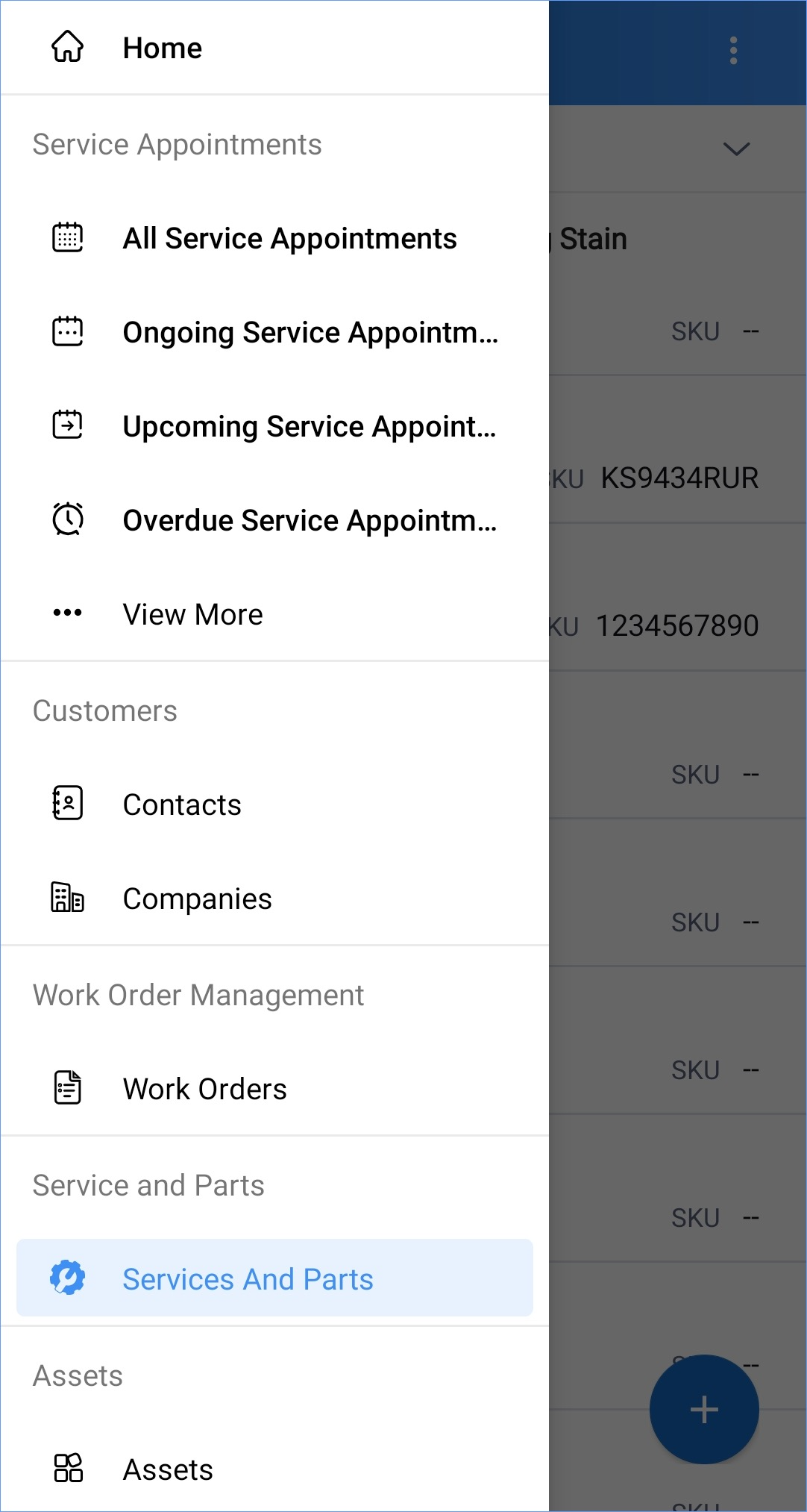The height and width of the screenshot is (1512, 807).
Task: Open Contacts
Action: click(182, 805)
